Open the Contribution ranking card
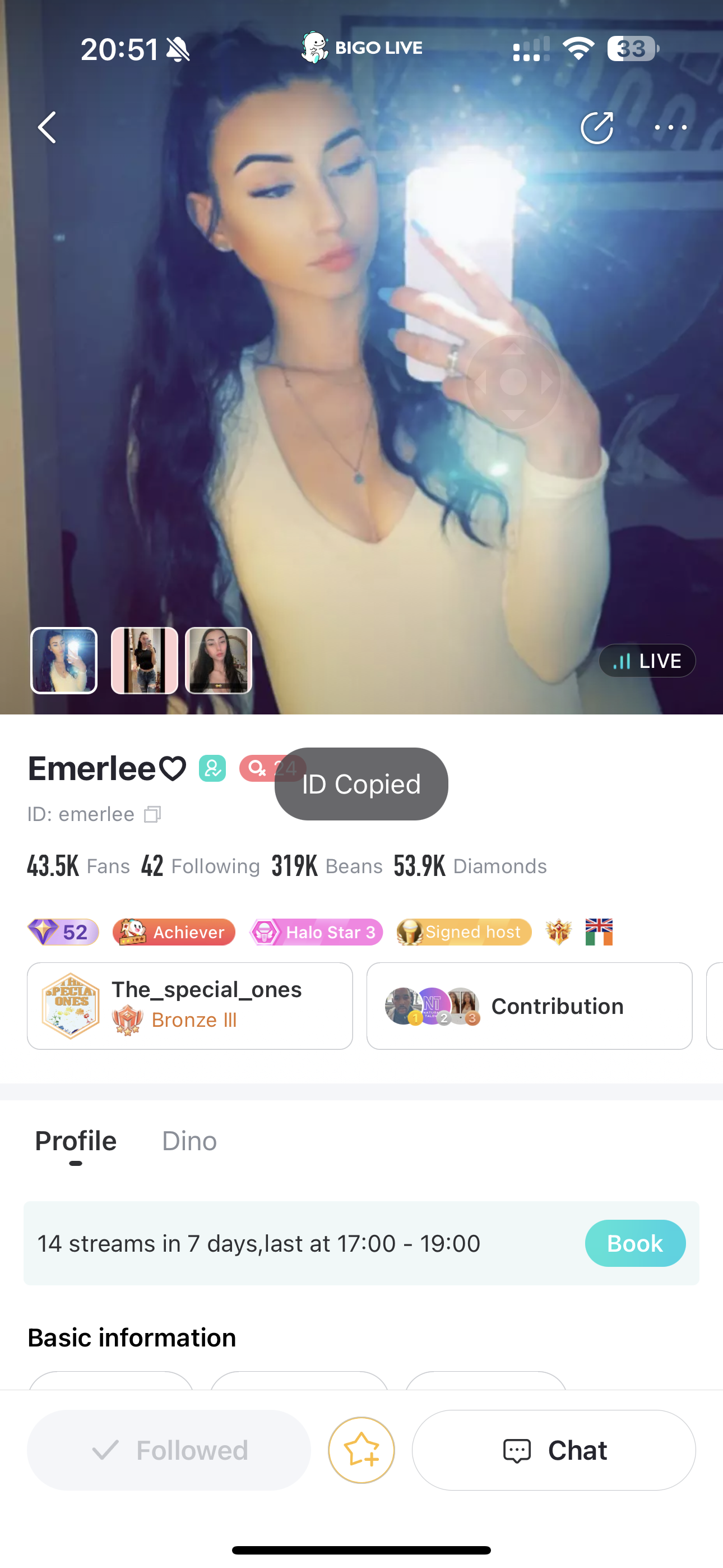The width and height of the screenshot is (723, 1568). pos(529,1006)
